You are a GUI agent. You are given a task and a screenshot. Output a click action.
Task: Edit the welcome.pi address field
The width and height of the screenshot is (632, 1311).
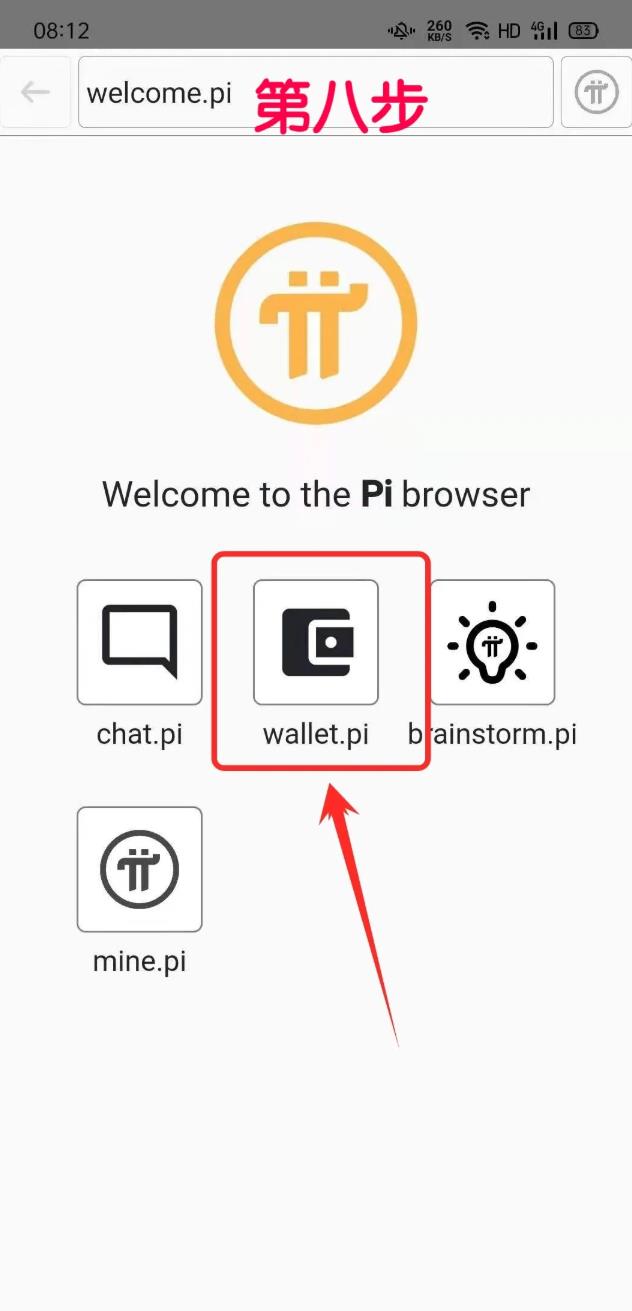pos(315,93)
